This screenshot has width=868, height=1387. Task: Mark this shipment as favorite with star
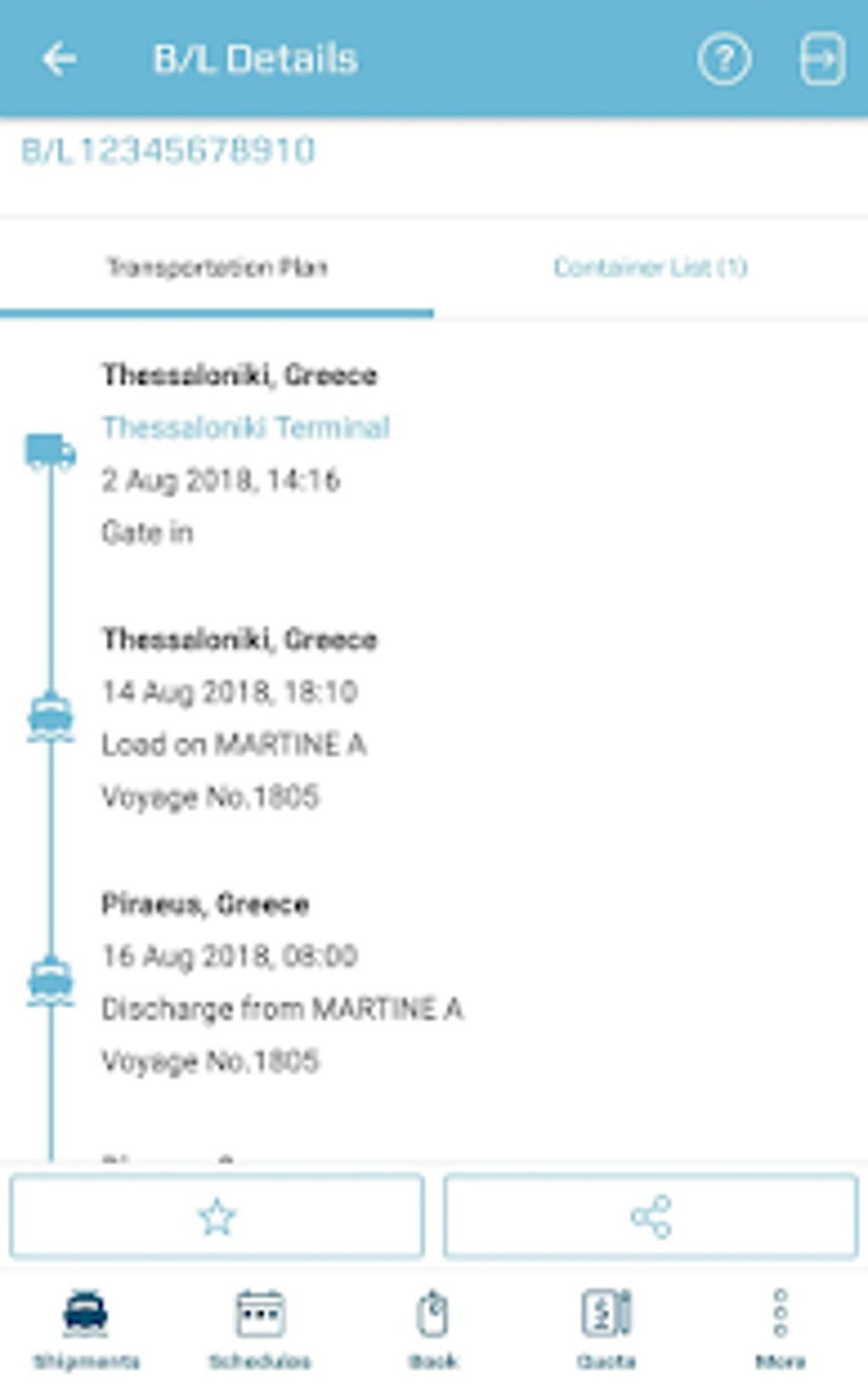click(x=217, y=1216)
